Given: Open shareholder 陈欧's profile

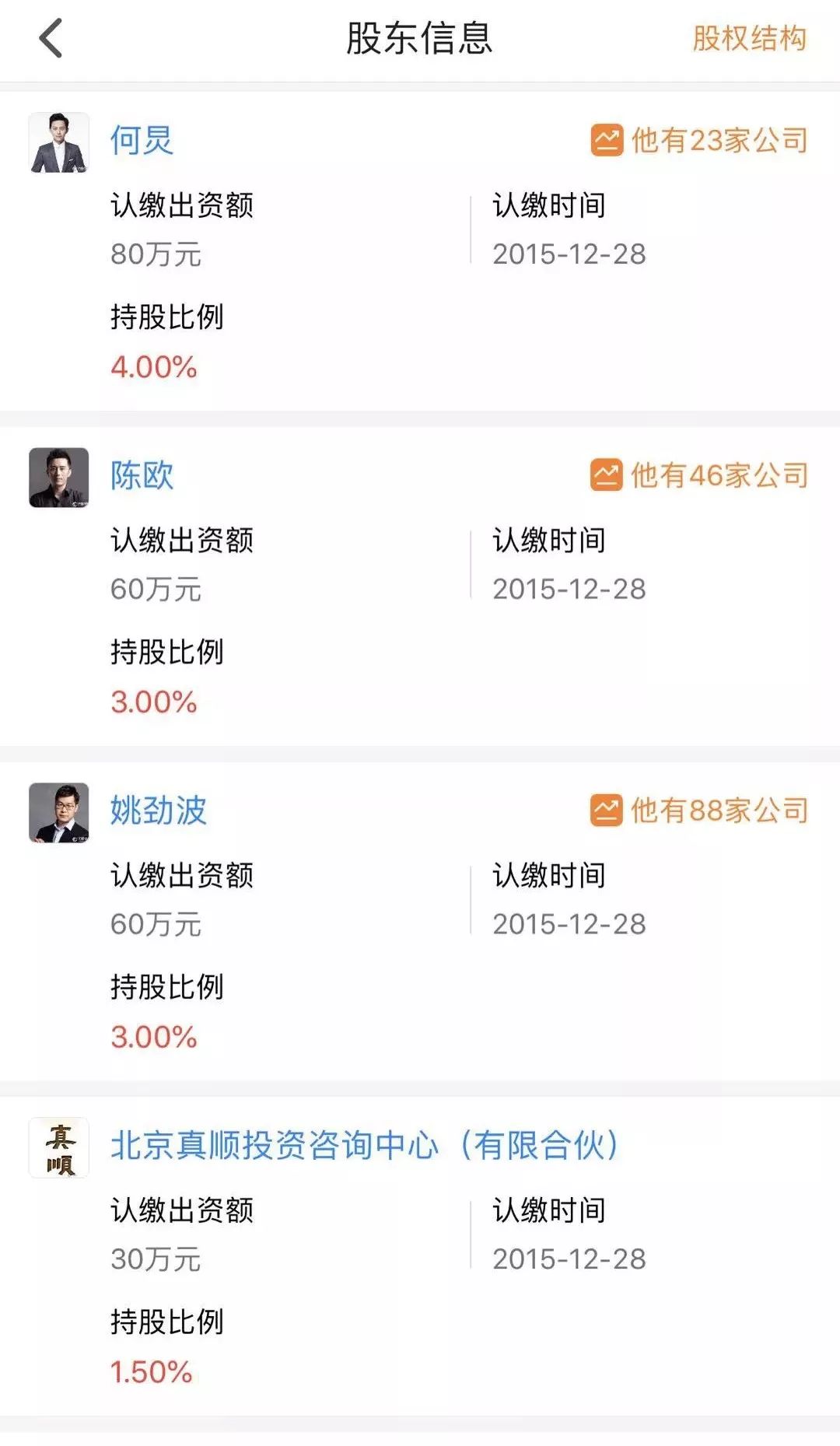Looking at the screenshot, I should click(x=142, y=476).
